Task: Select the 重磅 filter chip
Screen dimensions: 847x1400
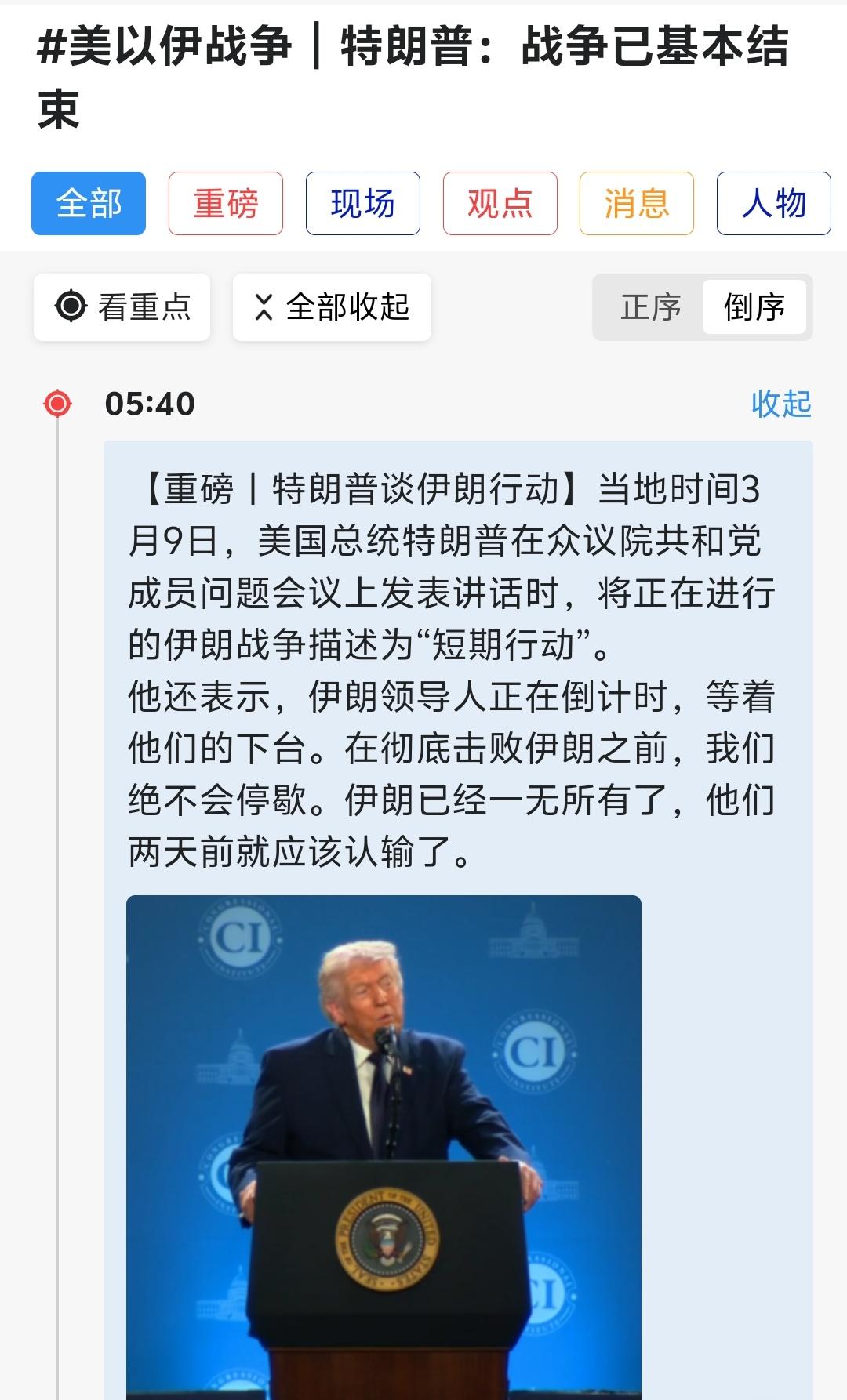Action: 225,202
